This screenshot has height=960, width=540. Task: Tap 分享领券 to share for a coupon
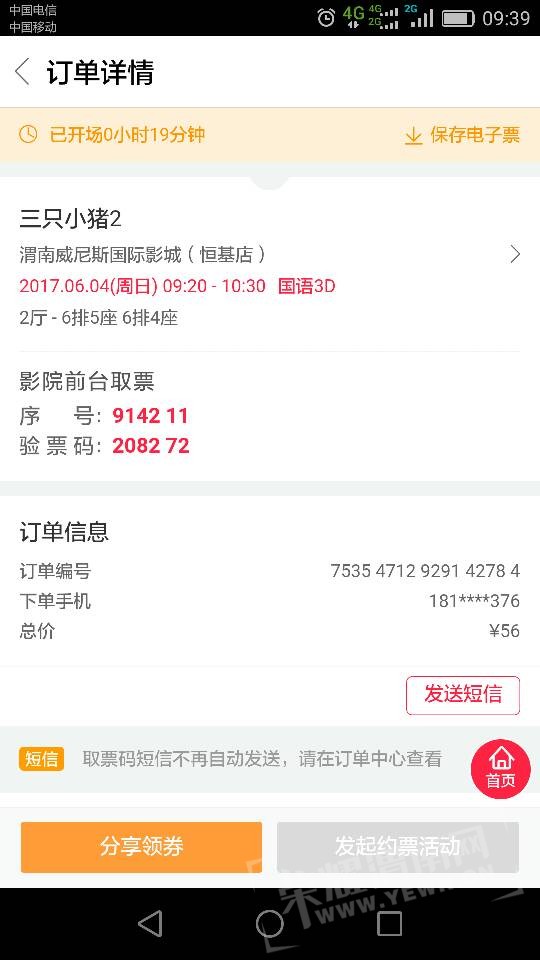click(x=141, y=847)
